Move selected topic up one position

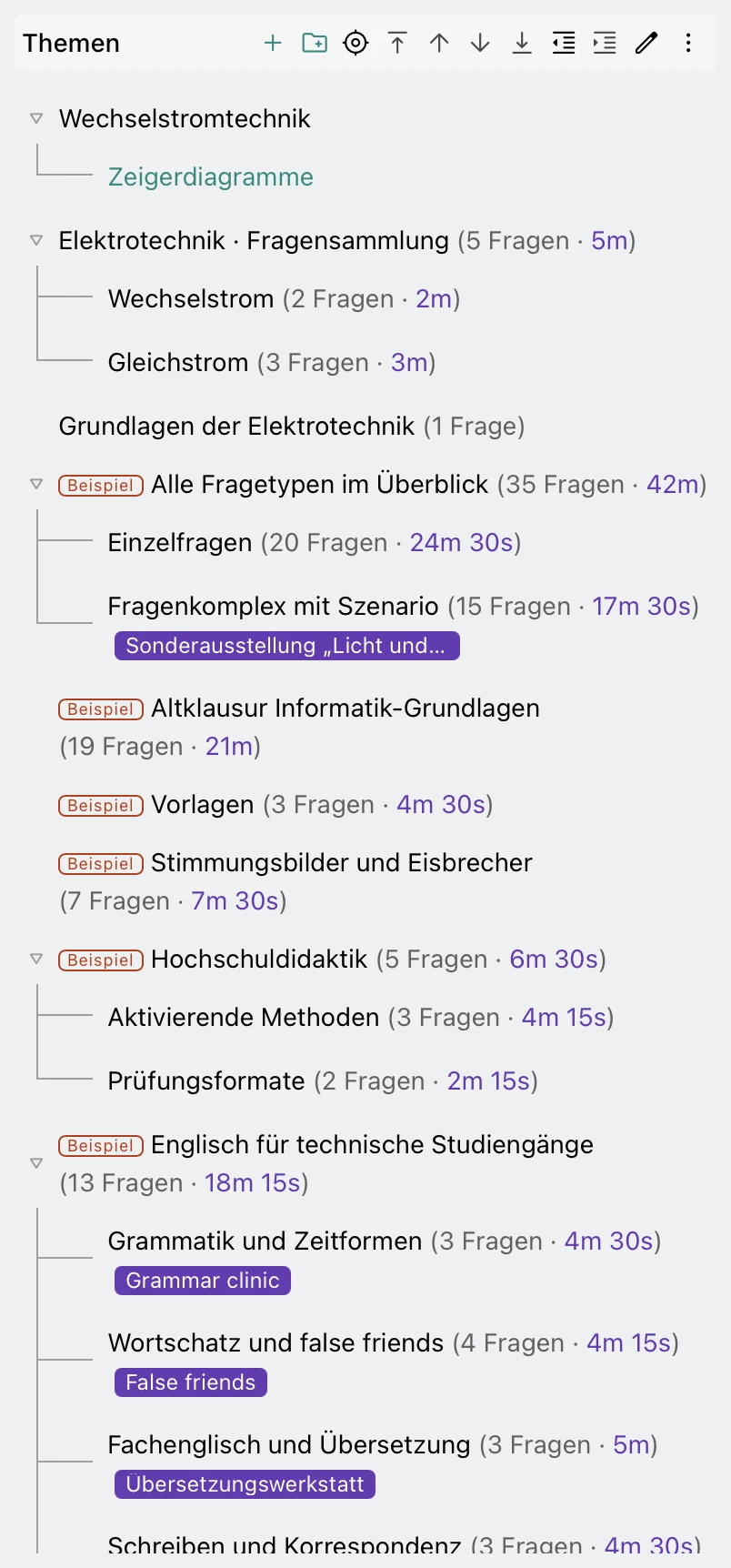[x=439, y=43]
